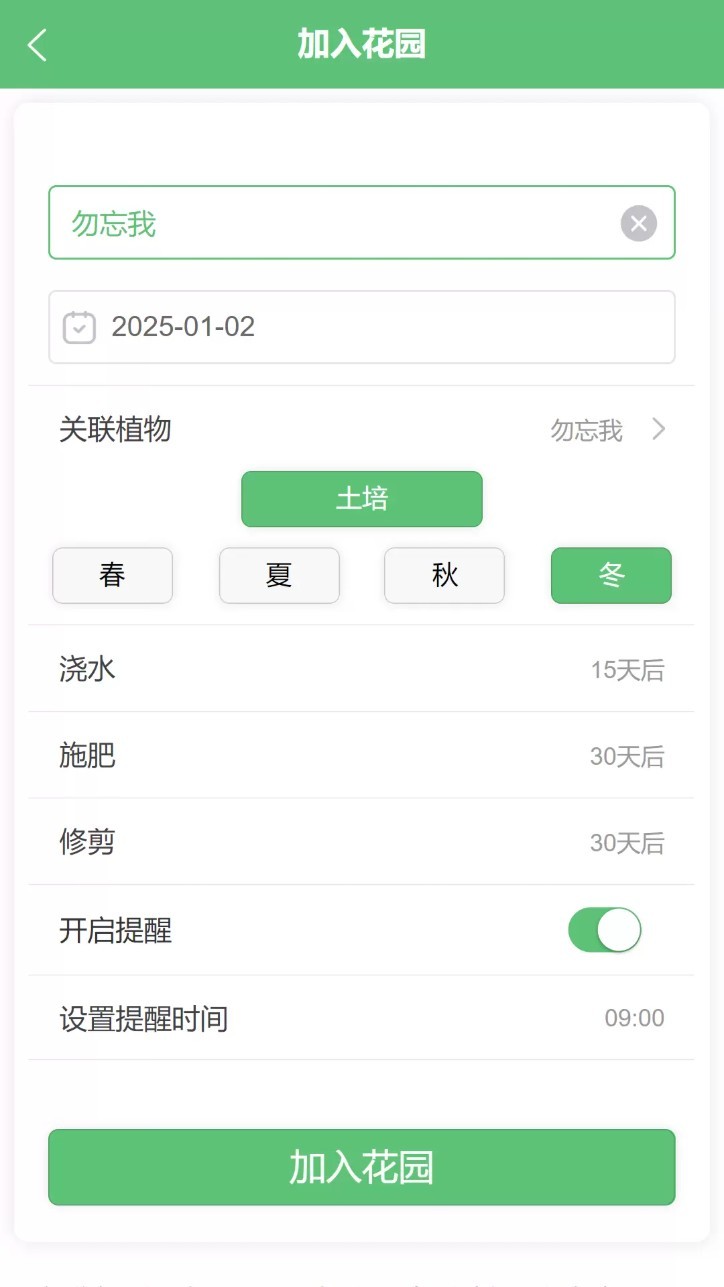The image size is (724, 1287).
Task: Clear plant name with the X icon
Action: (638, 223)
